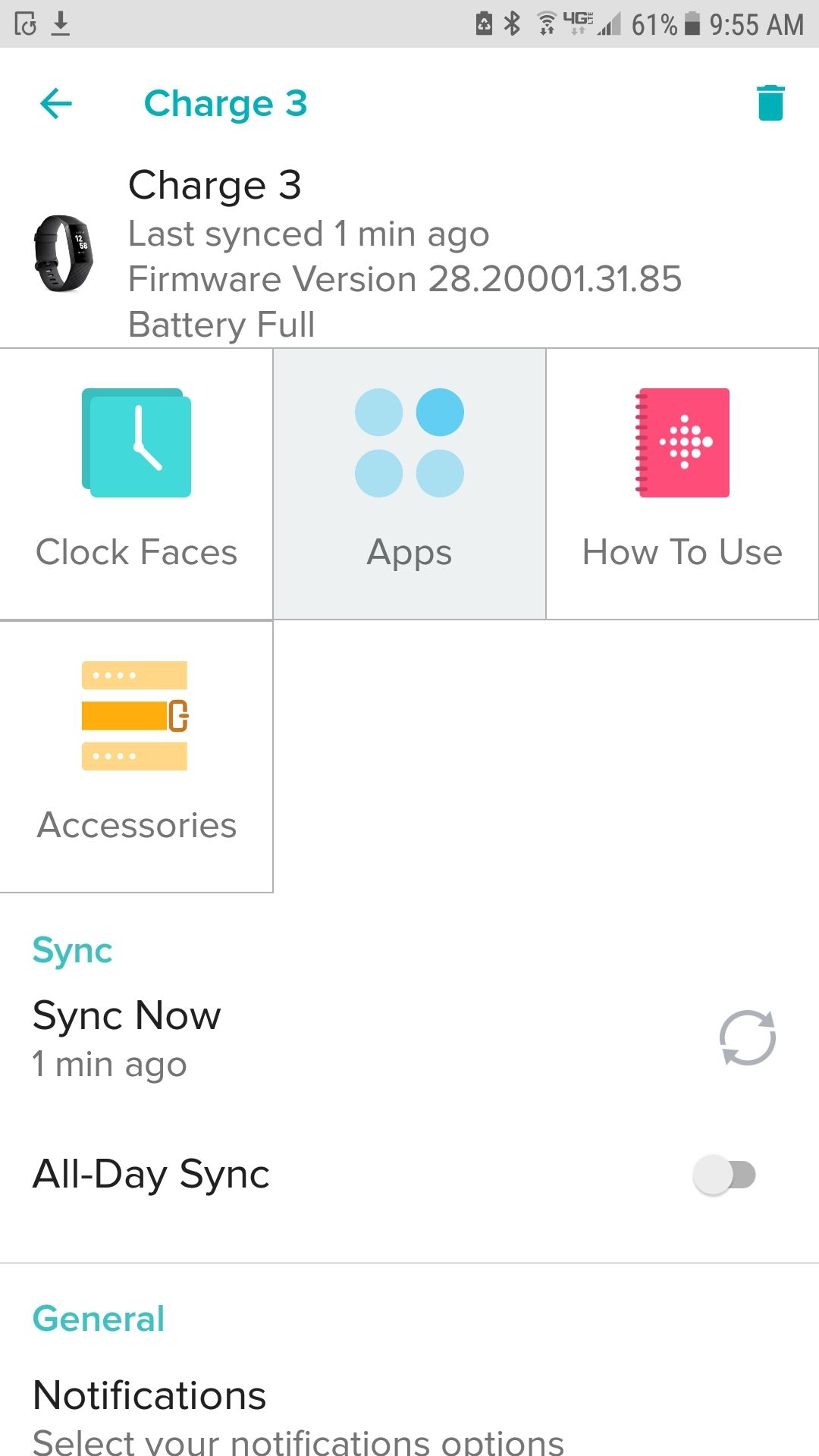Open the Accessories tile
819x1456 pixels.
[x=136, y=755]
